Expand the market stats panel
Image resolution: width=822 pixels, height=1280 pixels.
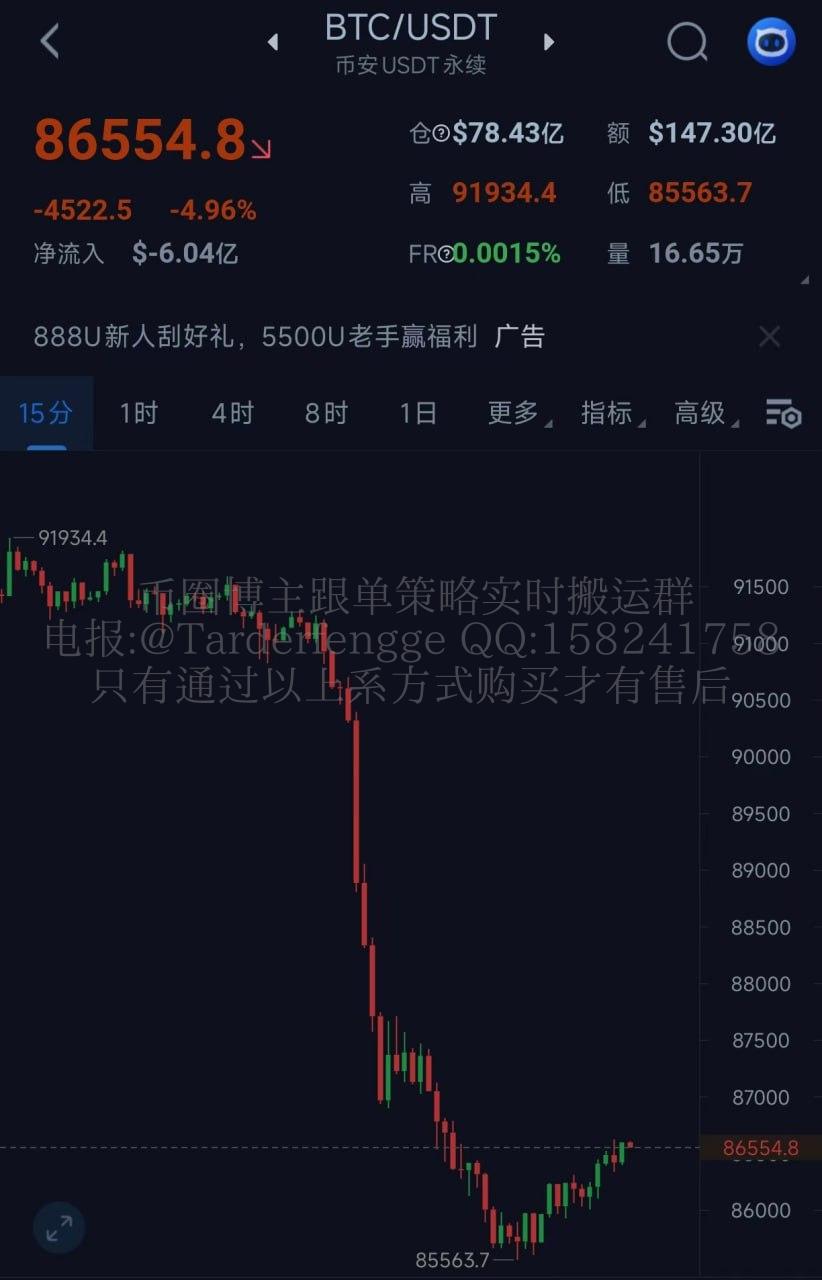pyautogui.click(x=804, y=281)
